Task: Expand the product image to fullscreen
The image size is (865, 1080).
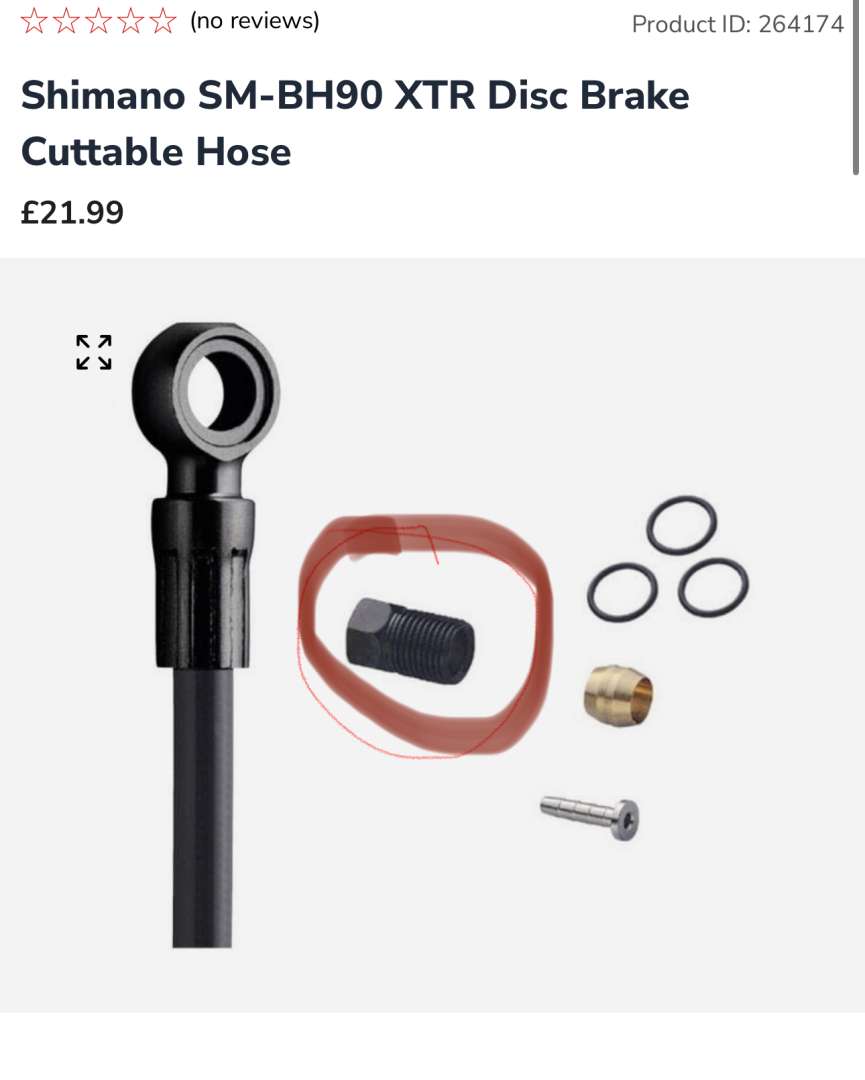Action: [x=94, y=352]
